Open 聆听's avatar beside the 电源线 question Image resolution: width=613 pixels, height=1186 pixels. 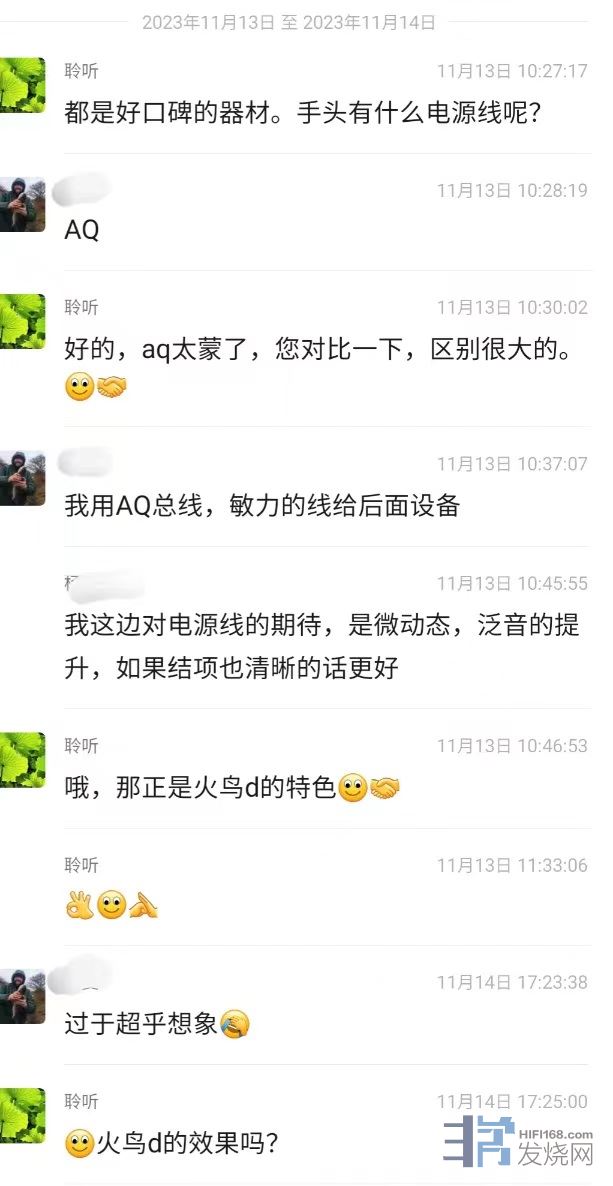click(23, 85)
